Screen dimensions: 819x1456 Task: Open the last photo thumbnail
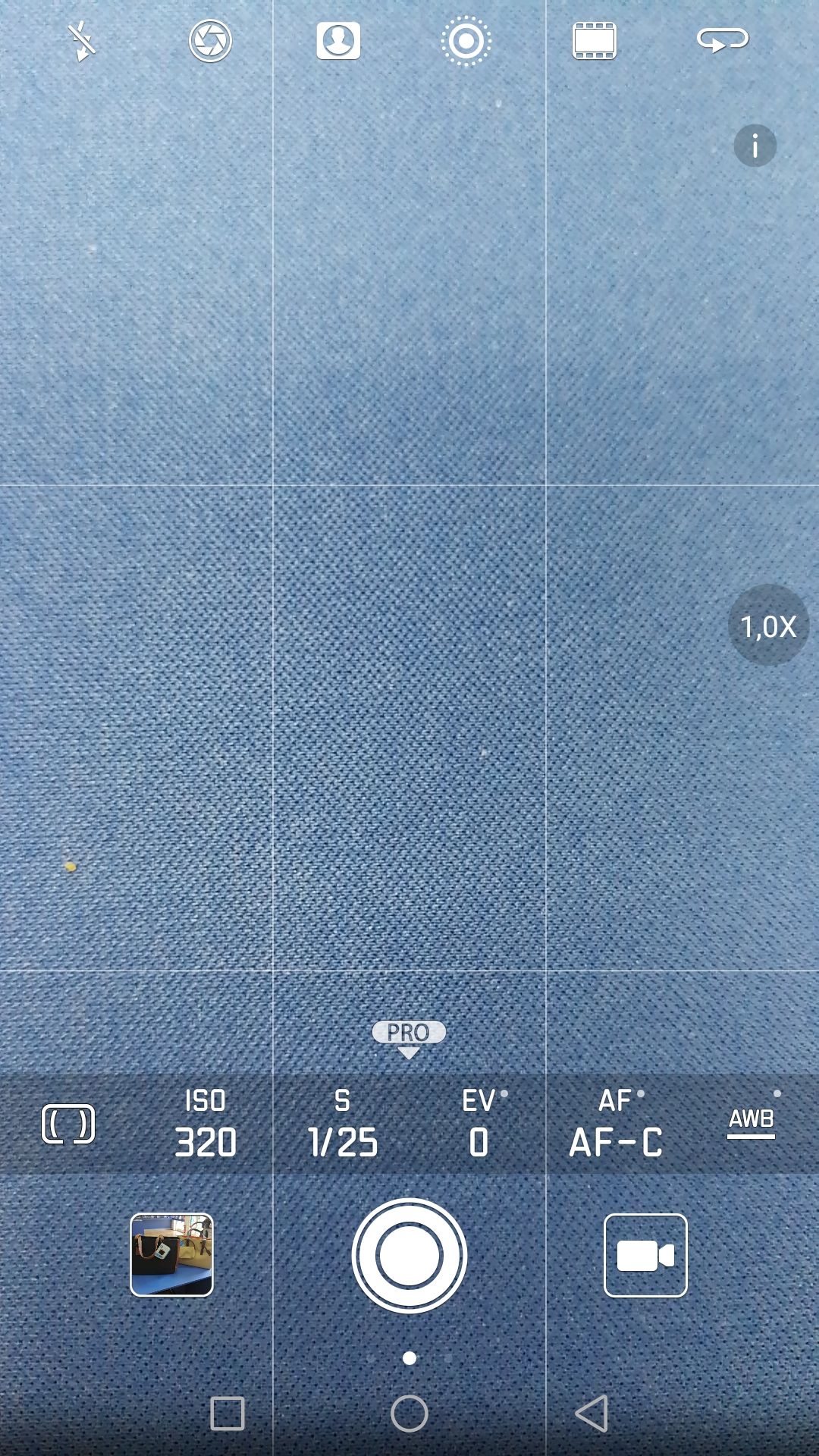(172, 1255)
